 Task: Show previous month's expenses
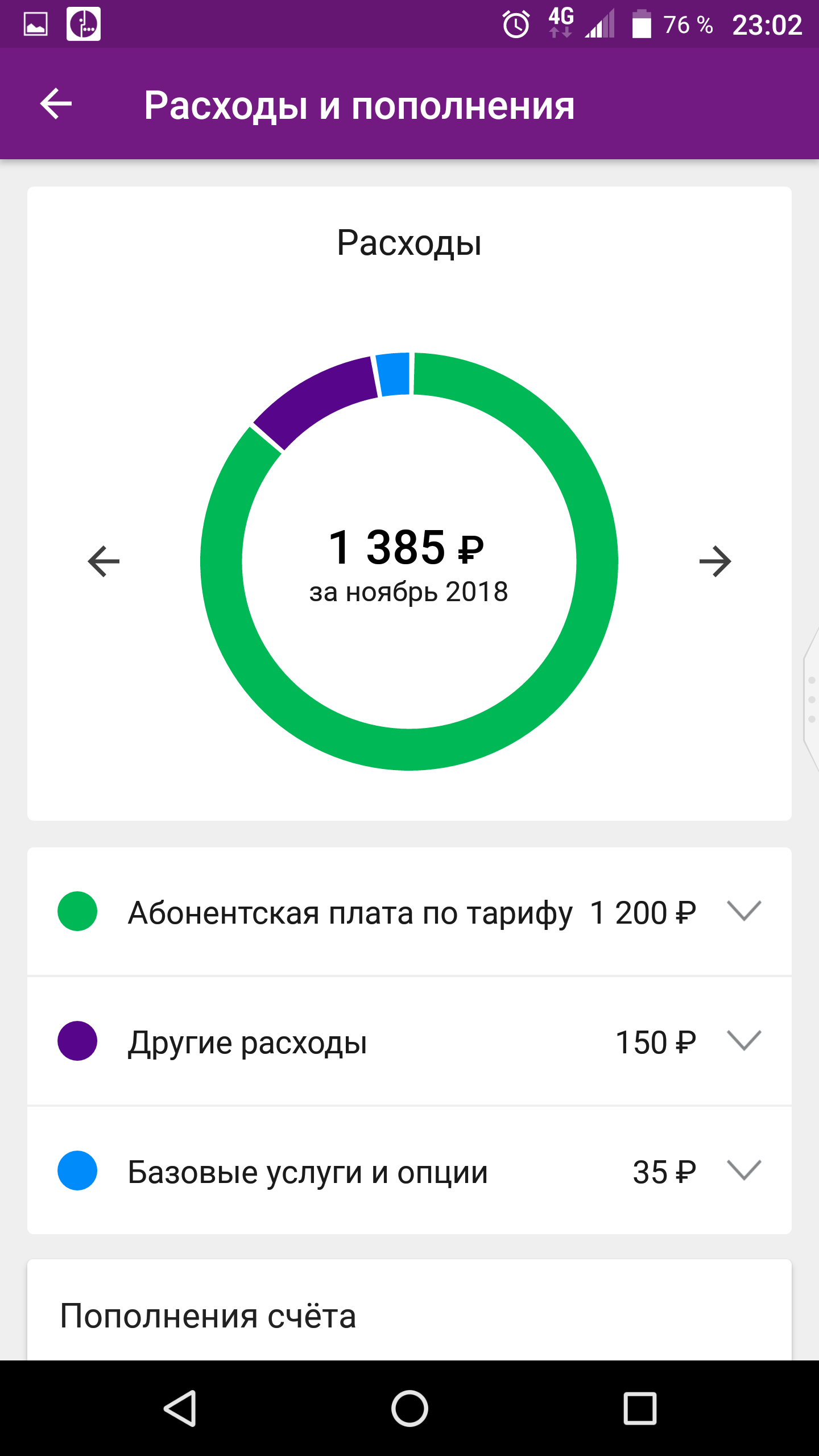tap(104, 561)
